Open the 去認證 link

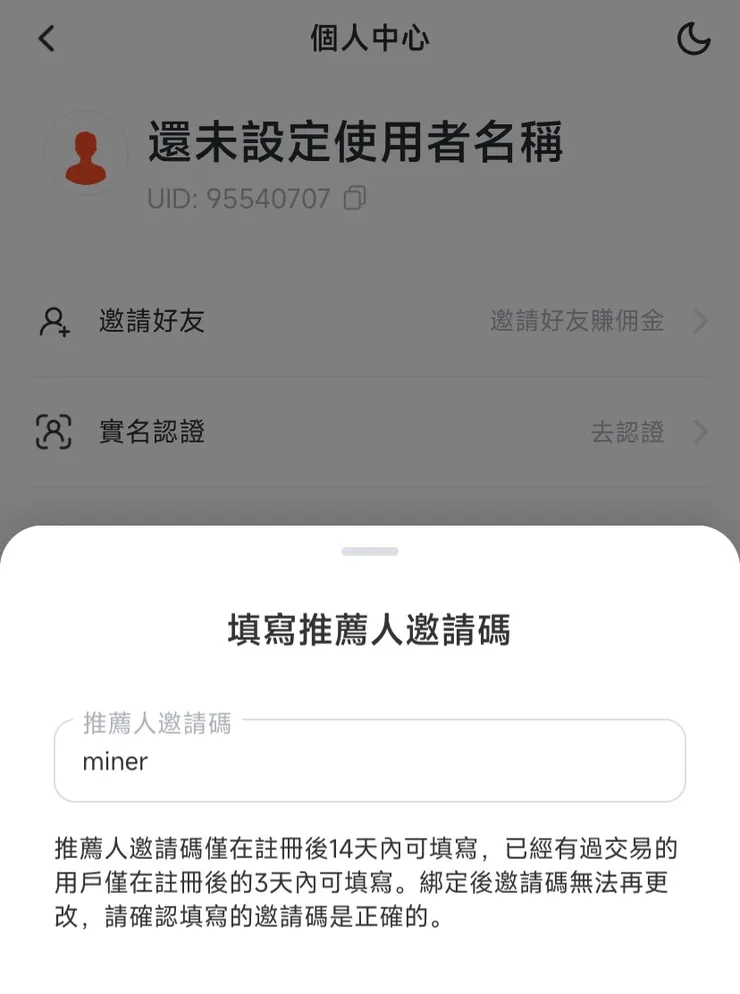tap(628, 432)
